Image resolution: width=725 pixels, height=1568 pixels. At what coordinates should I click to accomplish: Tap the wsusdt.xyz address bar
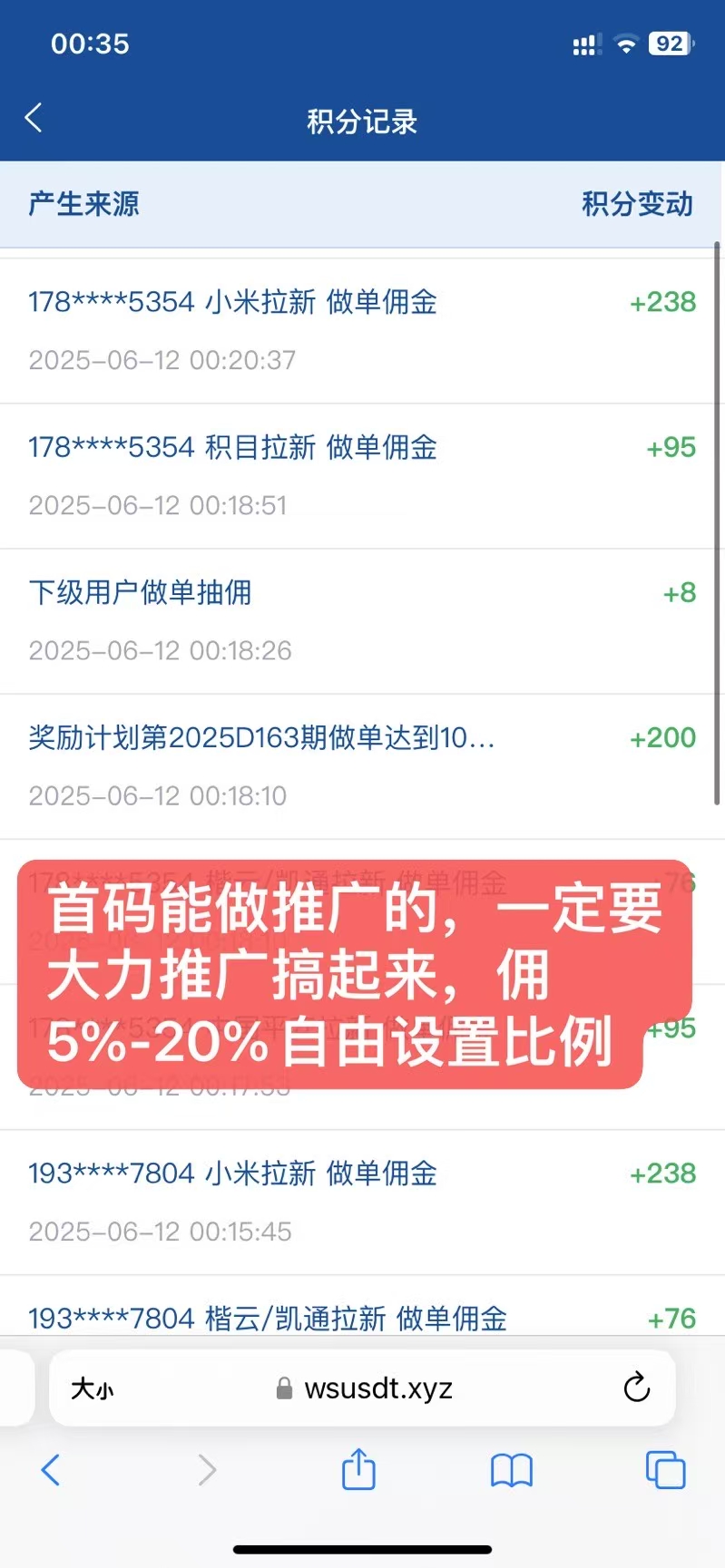pos(362,1388)
